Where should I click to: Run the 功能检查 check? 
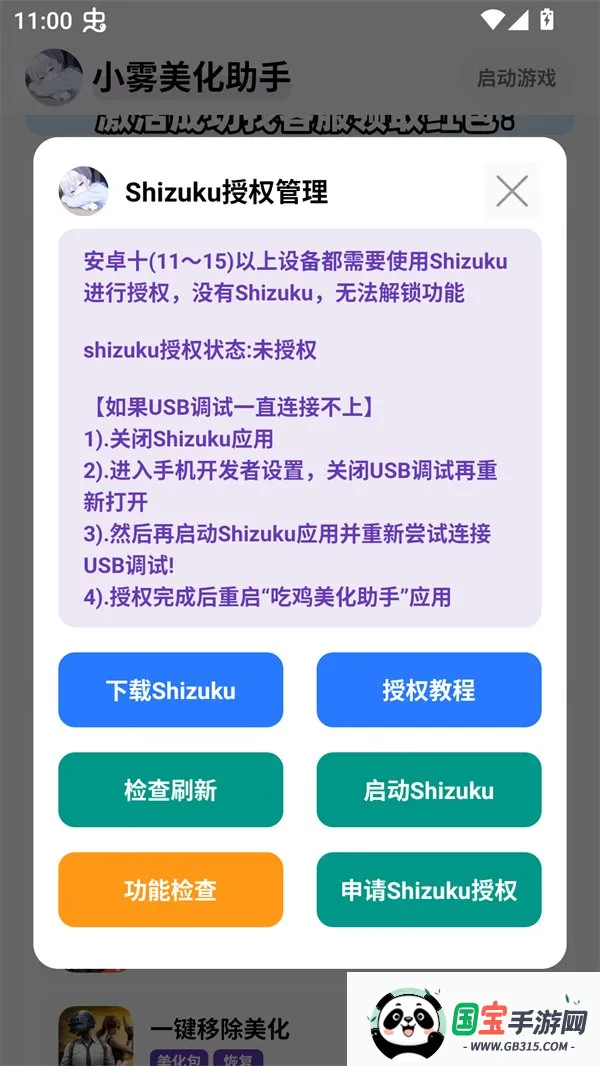click(x=170, y=890)
